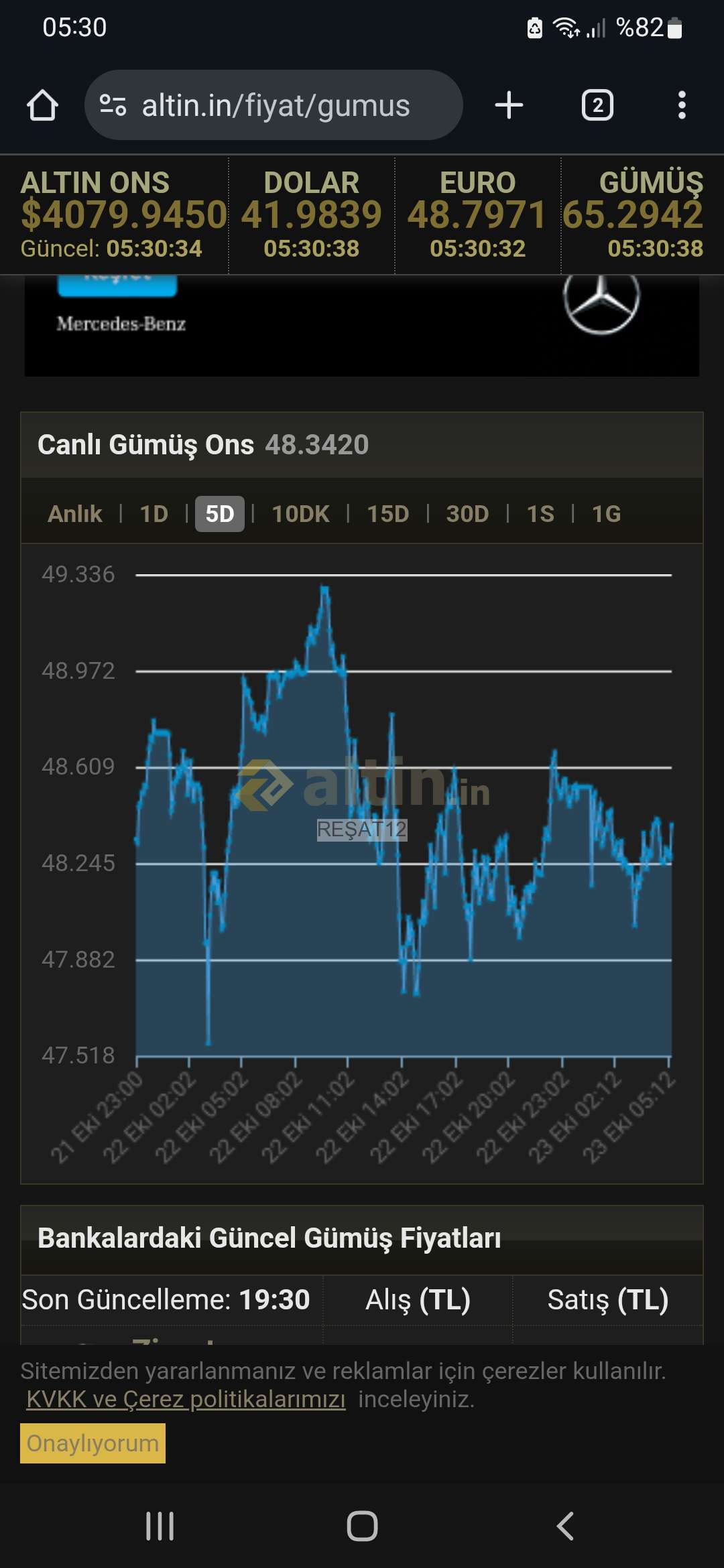724x1568 pixels.
Task: Tap the altin.in address bar
Action: (275, 105)
